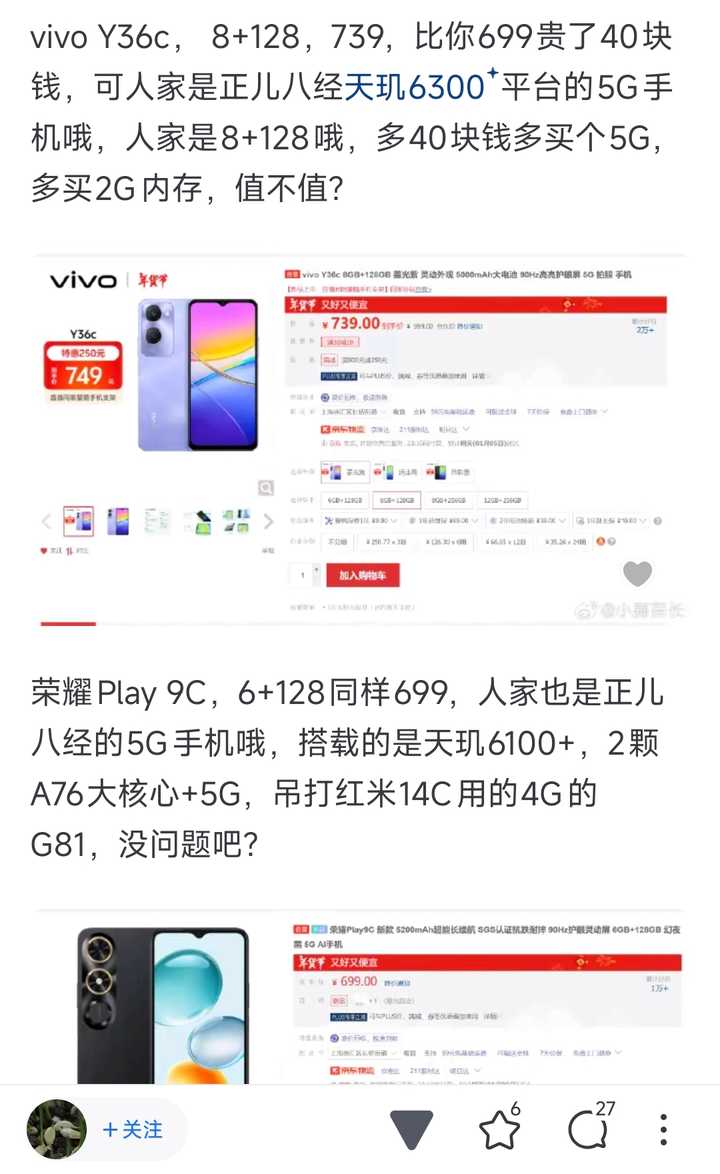
Task: Follow the author with 关注 button
Action: (132, 1129)
